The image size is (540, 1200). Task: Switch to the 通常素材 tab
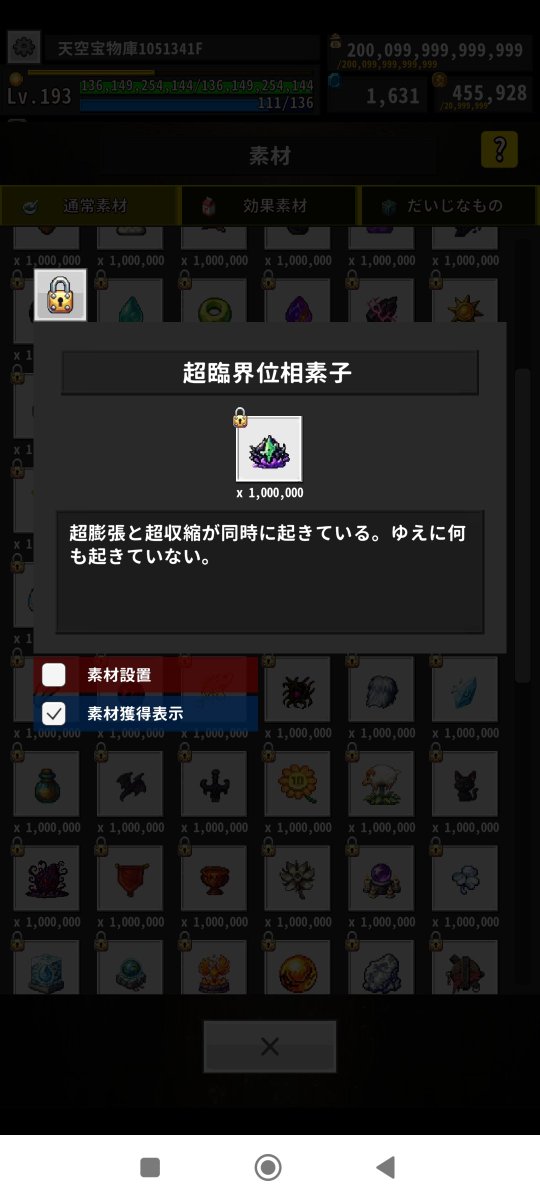pyautogui.click(x=90, y=206)
